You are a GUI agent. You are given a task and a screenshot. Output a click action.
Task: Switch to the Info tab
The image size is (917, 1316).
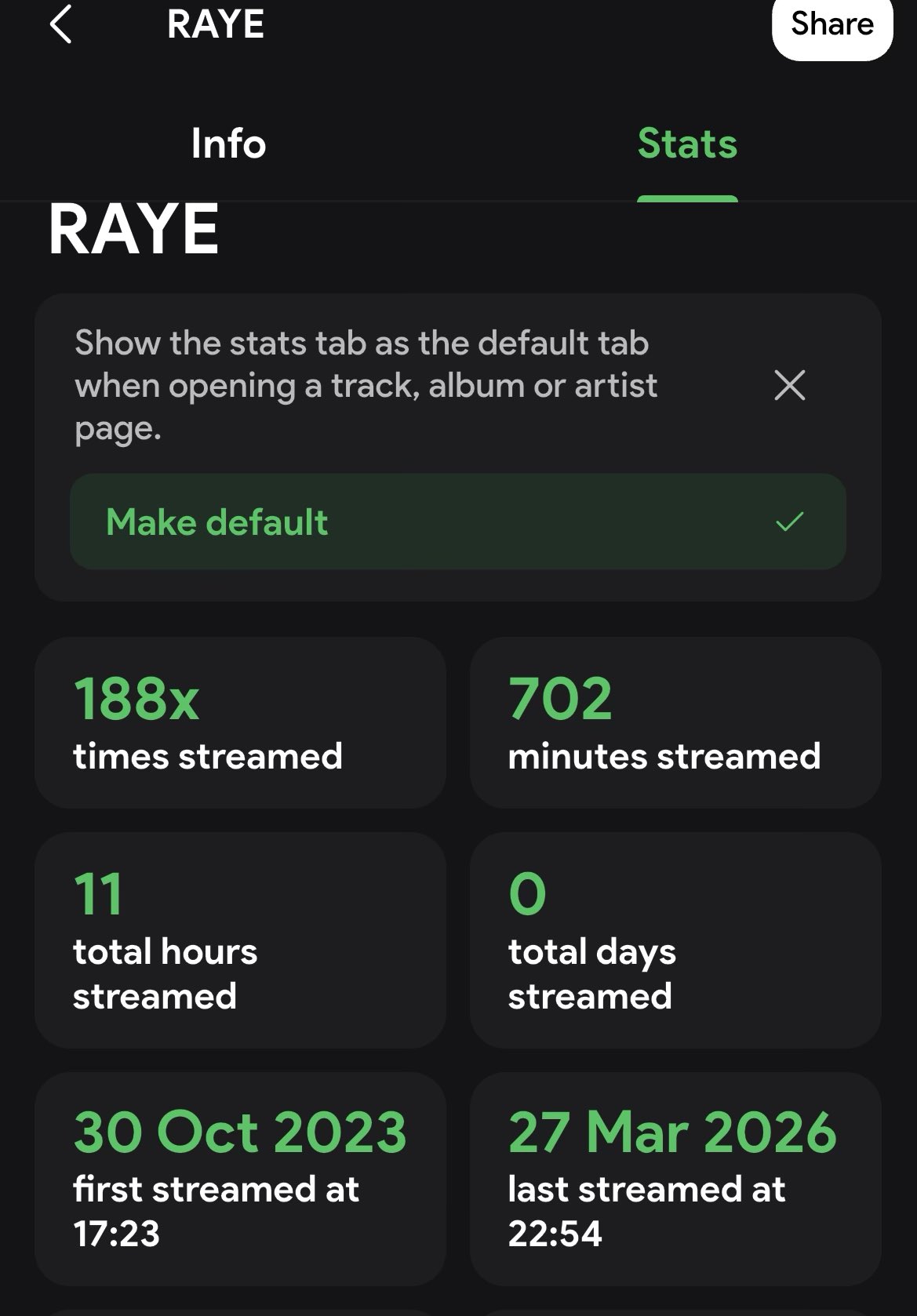228,144
